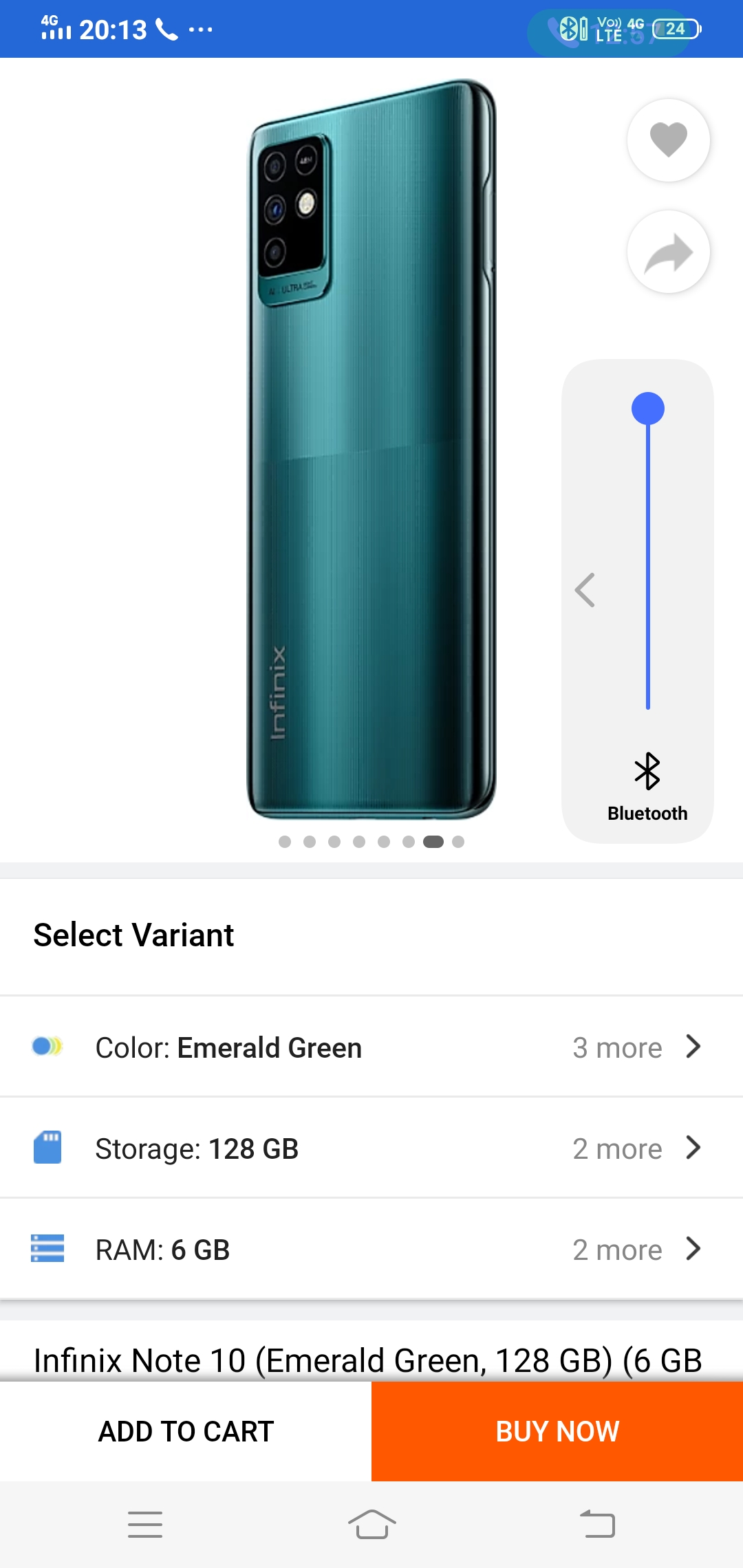Viewport: 743px width, 1568px height.
Task: Go to home screen via navigation bar
Action: coord(371,1524)
